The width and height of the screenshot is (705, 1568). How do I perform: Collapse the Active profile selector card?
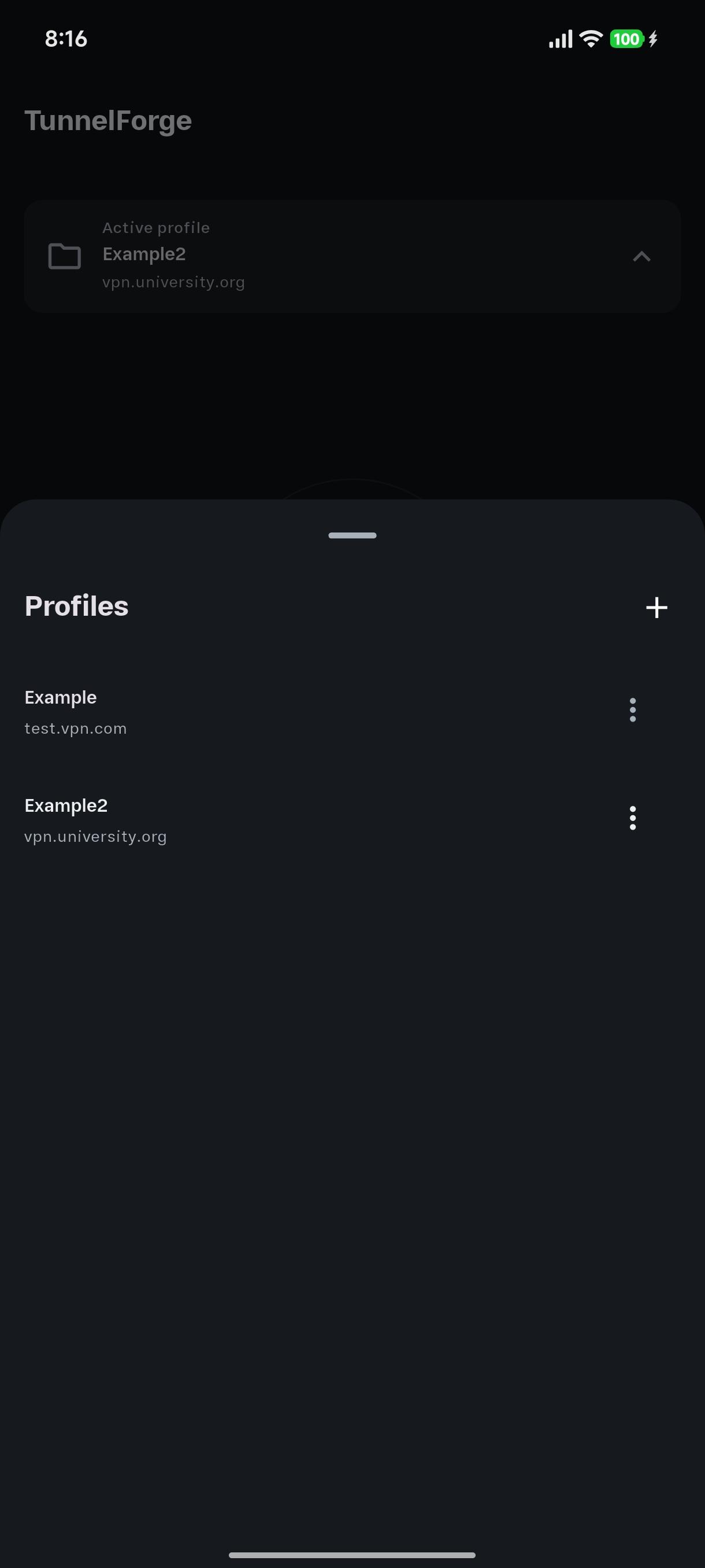pos(352,256)
